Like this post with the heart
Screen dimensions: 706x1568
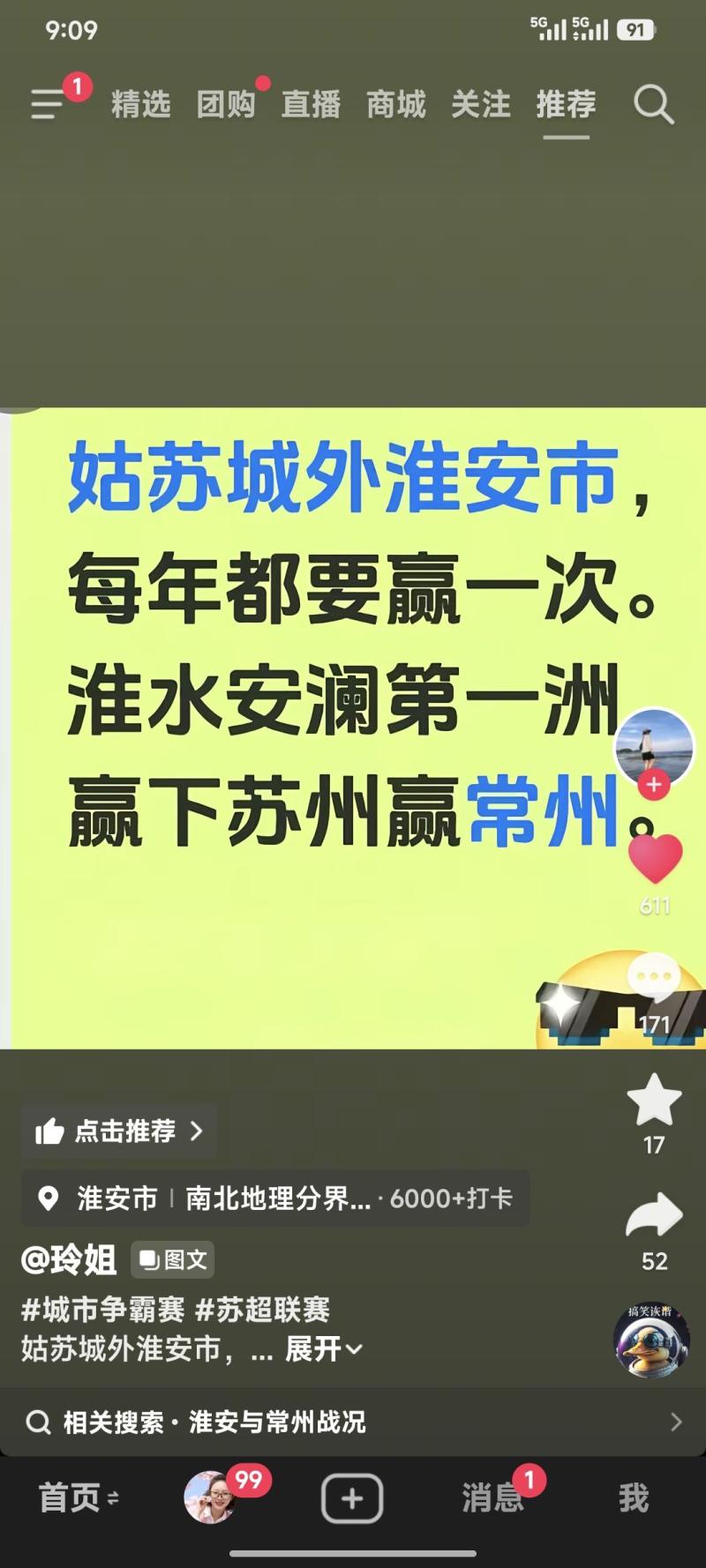pyautogui.click(x=655, y=859)
